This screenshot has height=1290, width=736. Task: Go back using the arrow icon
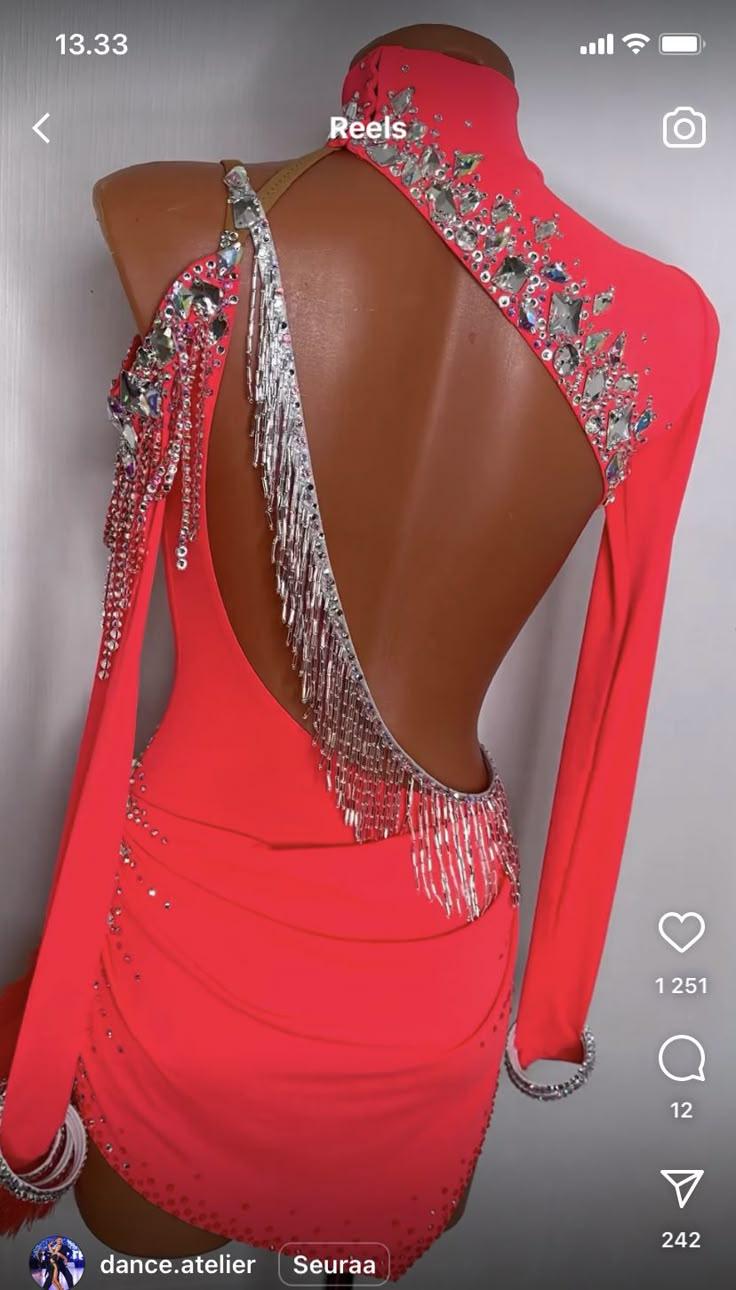41,128
